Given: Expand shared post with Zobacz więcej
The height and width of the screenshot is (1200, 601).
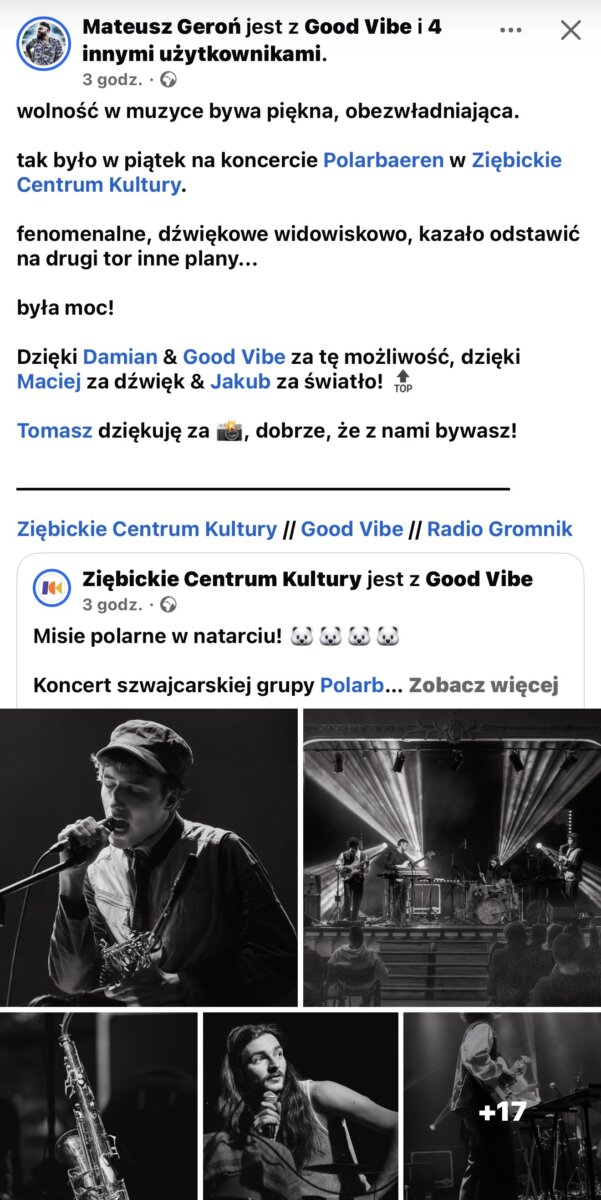Looking at the screenshot, I should pos(483,685).
